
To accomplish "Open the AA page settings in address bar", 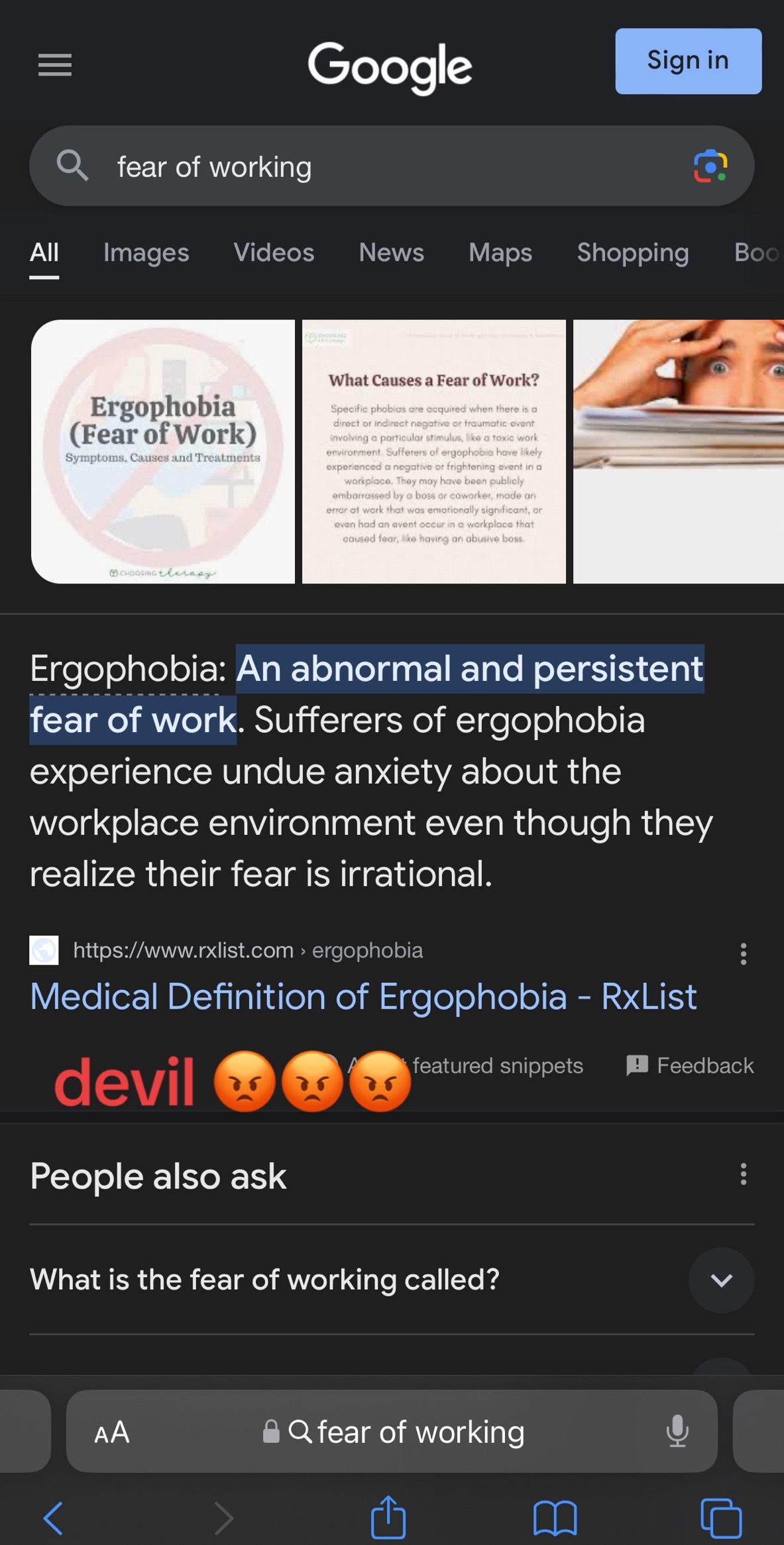I will [x=112, y=1432].
